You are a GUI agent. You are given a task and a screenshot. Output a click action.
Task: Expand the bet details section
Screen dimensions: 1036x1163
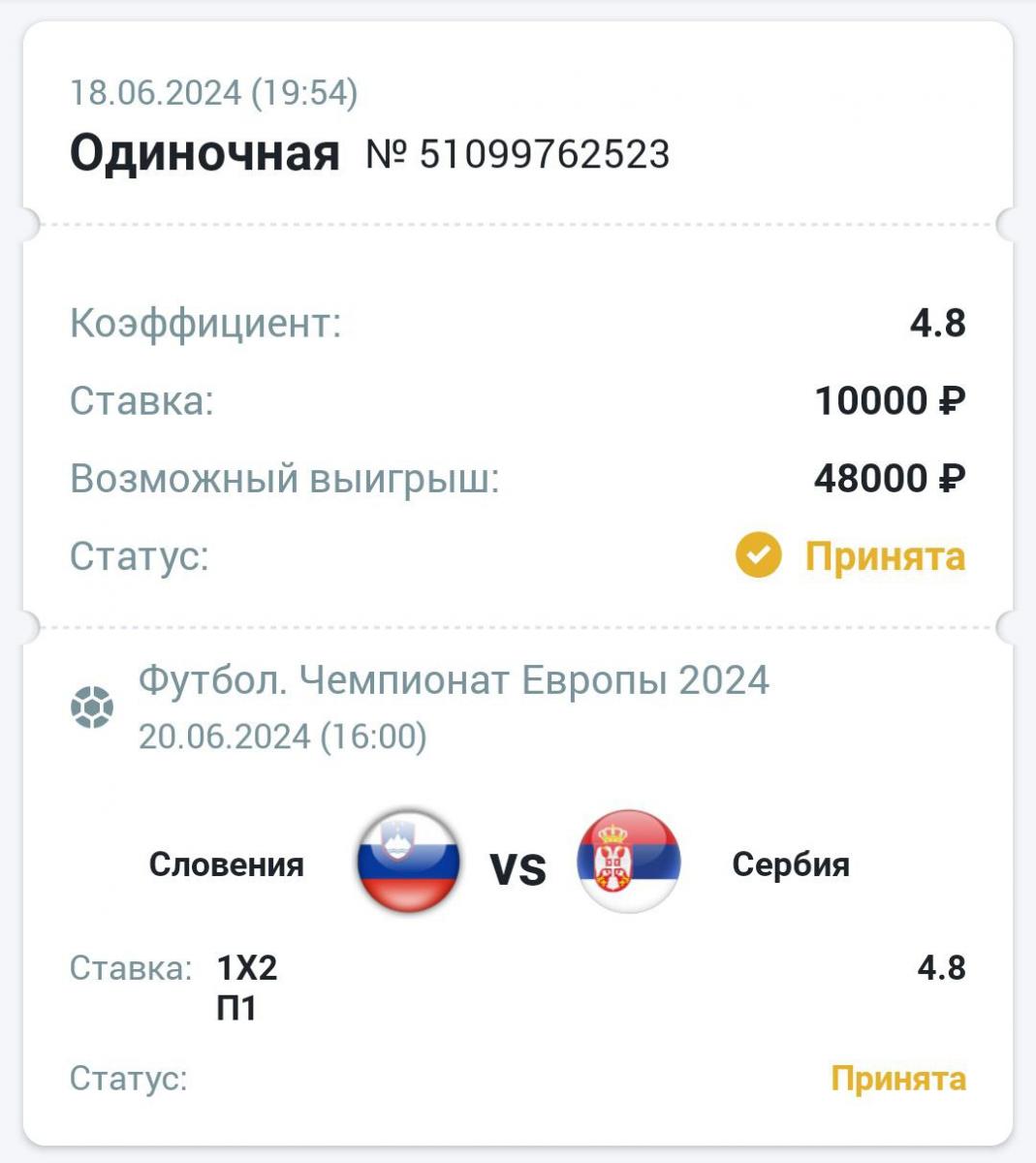(x=518, y=436)
